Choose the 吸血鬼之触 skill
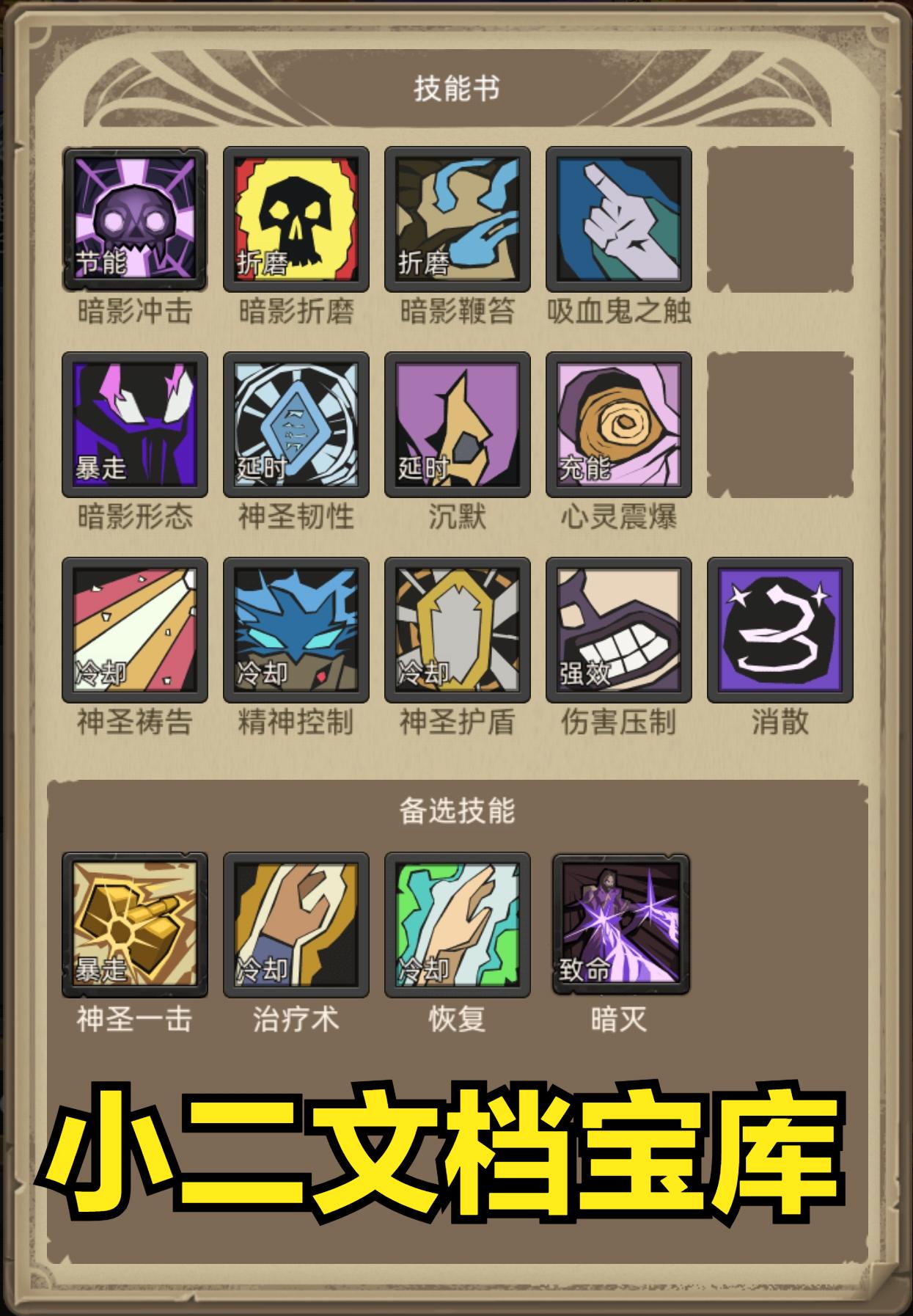 [x=619, y=219]
